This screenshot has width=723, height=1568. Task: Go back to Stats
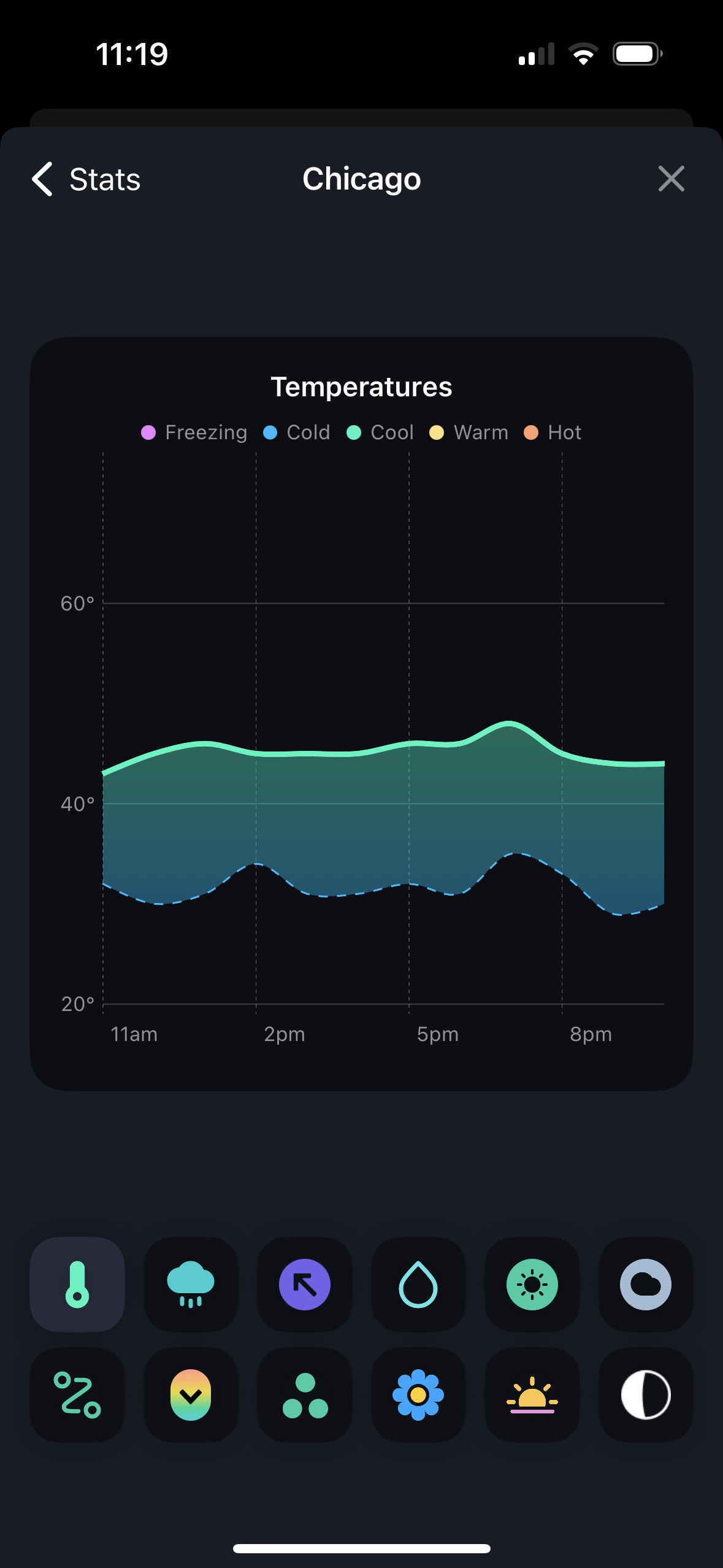(86, 179)
